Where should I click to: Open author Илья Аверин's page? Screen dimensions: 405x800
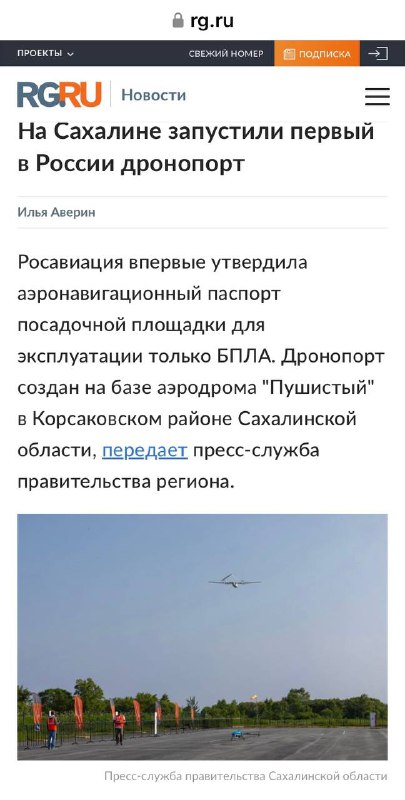tap(56, 212)
